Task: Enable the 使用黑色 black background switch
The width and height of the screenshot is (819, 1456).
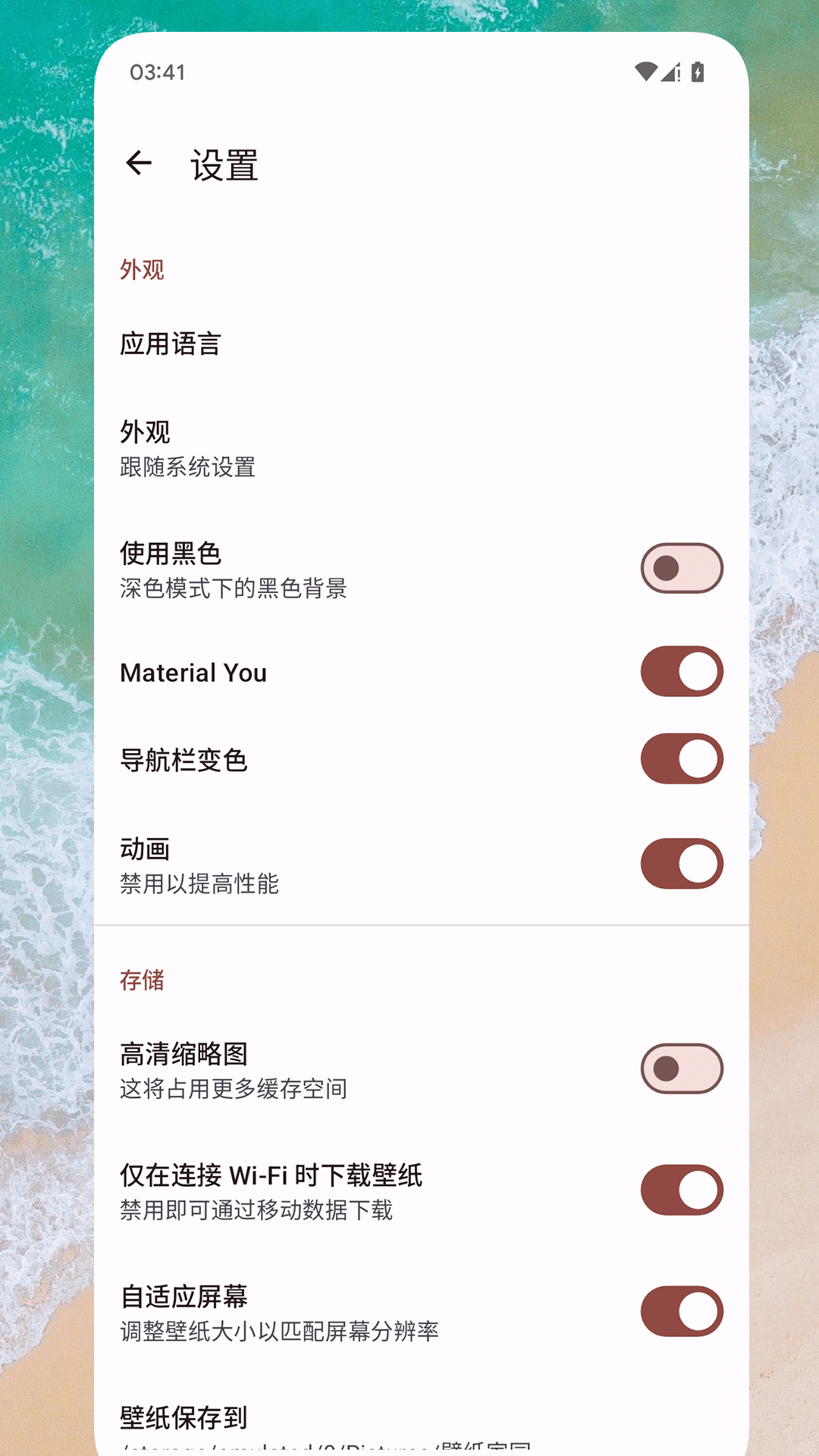Action: [x=680, y=568]
